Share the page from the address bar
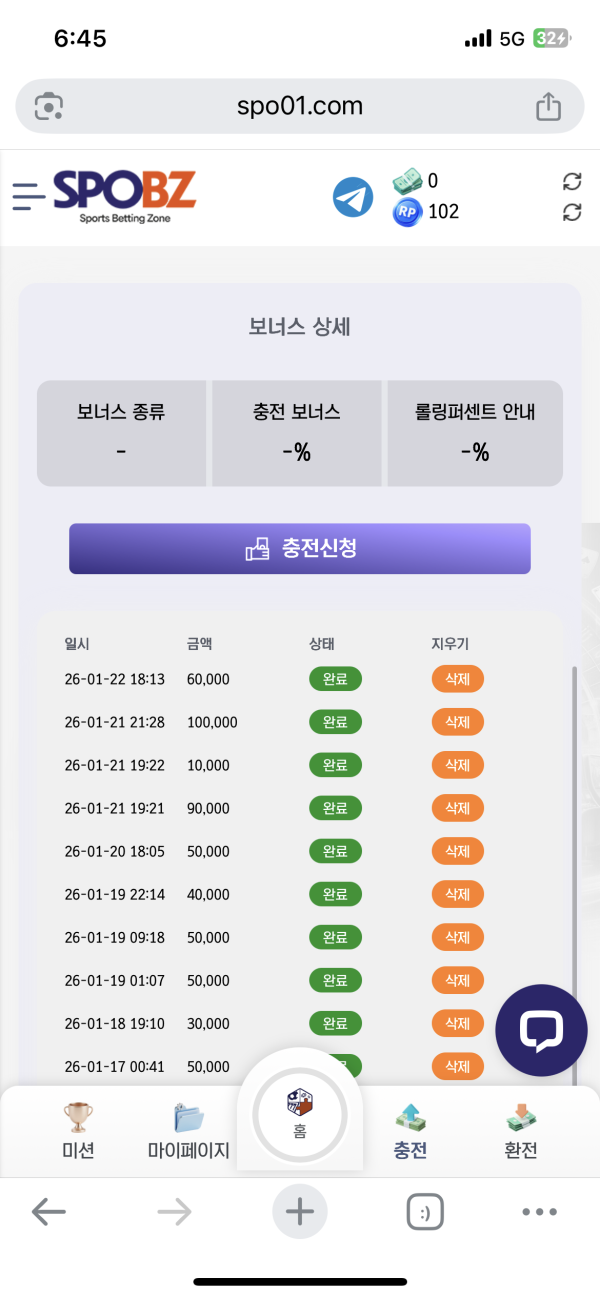The image size is (600, 1298). click(x=548, y=106)
